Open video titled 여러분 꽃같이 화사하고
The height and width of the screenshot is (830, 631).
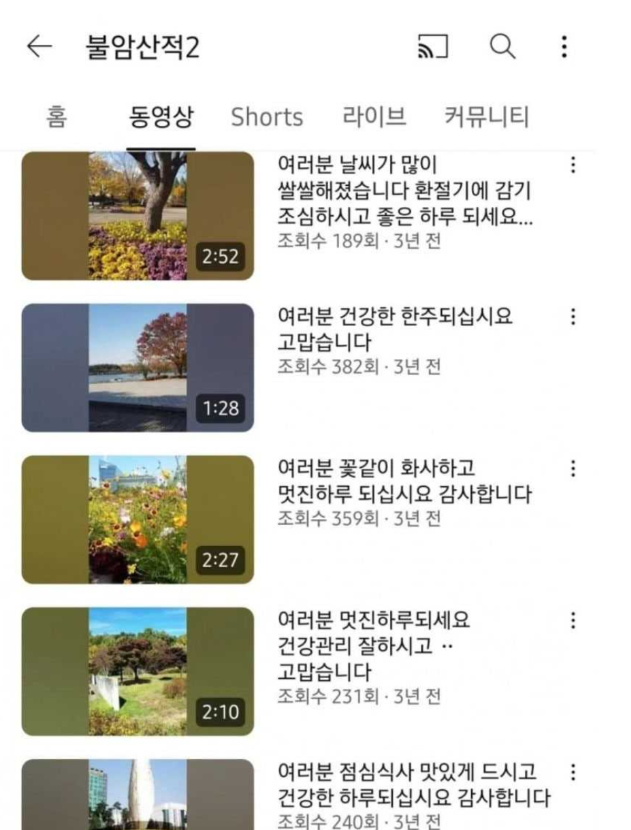pos(405,481)
